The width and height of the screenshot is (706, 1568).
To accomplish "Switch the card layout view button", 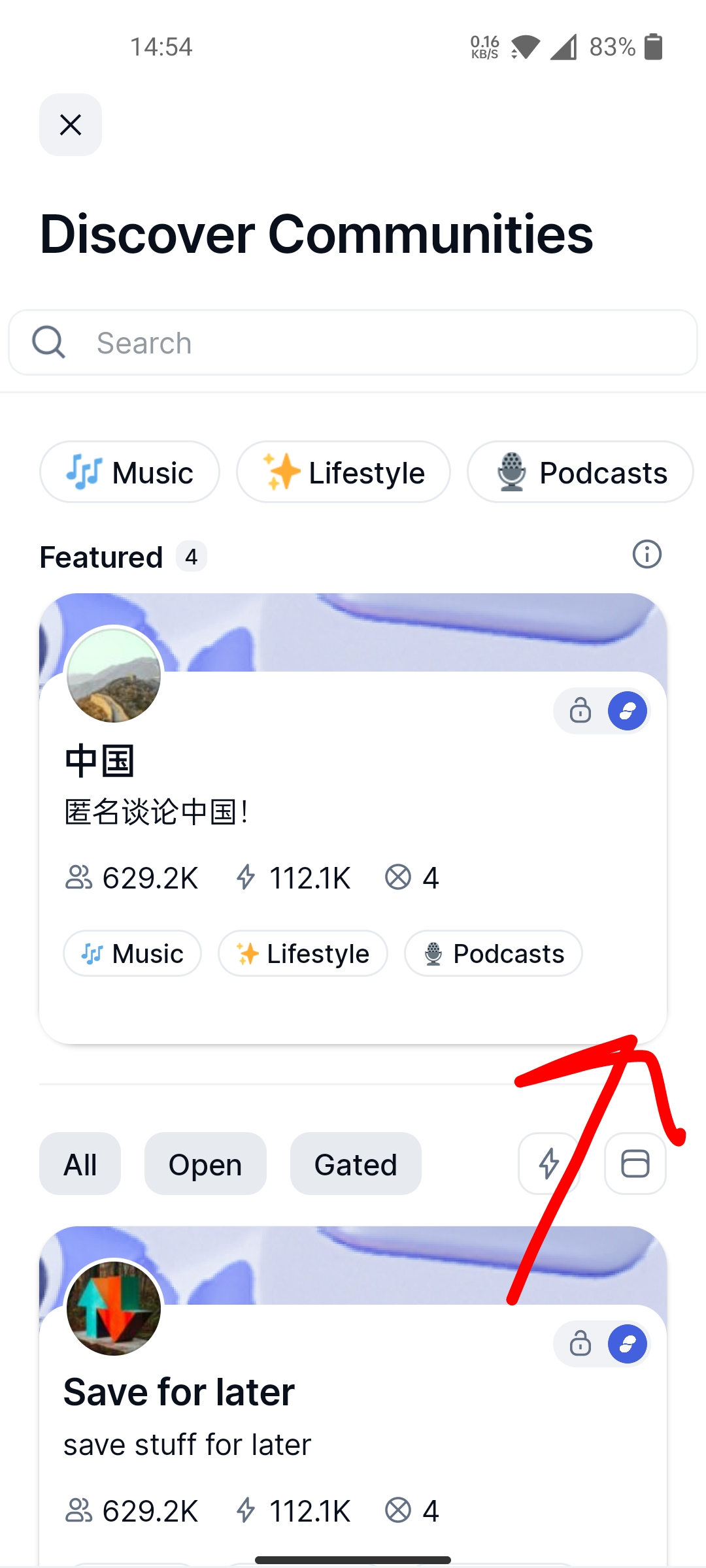I will pos(635,1164).
